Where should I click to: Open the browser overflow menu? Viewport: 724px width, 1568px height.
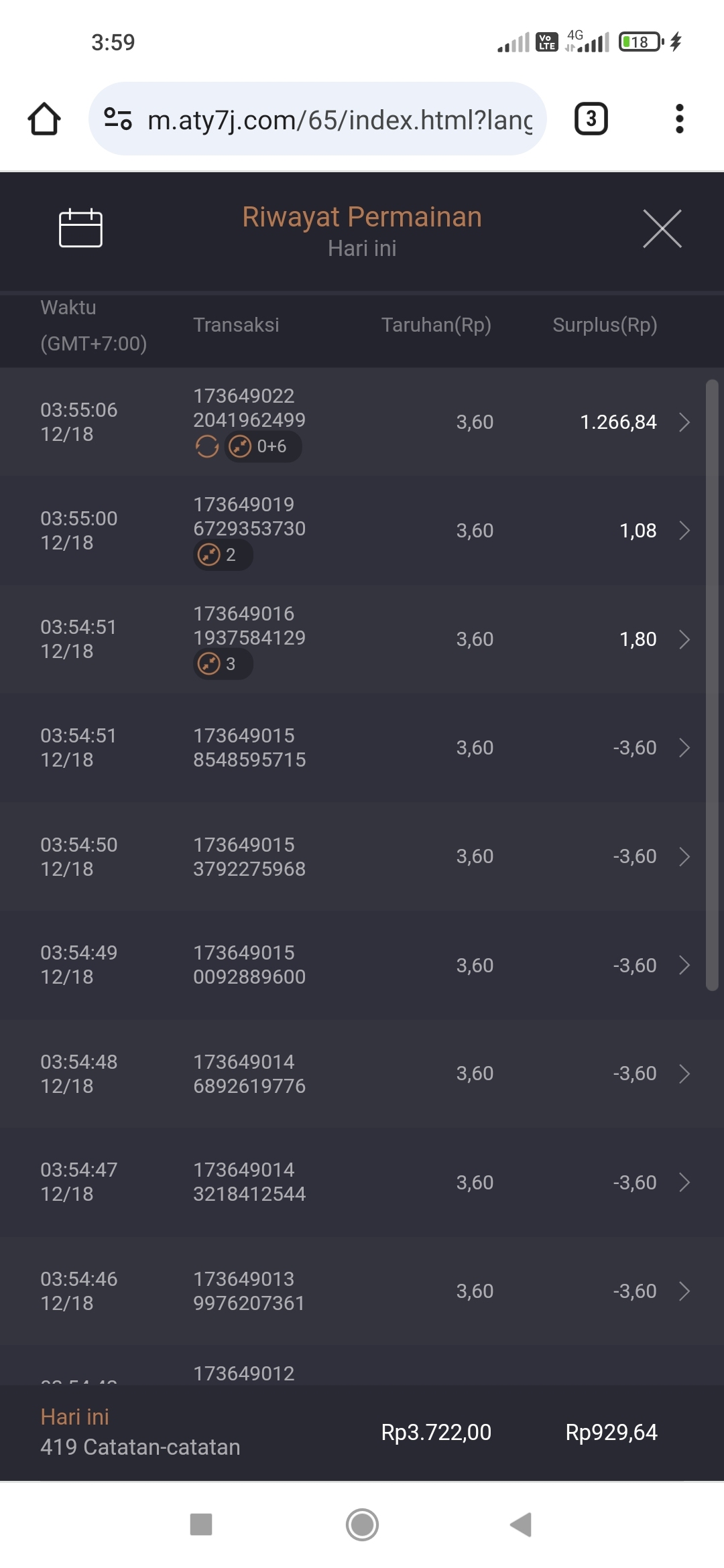tap(679, 119)
